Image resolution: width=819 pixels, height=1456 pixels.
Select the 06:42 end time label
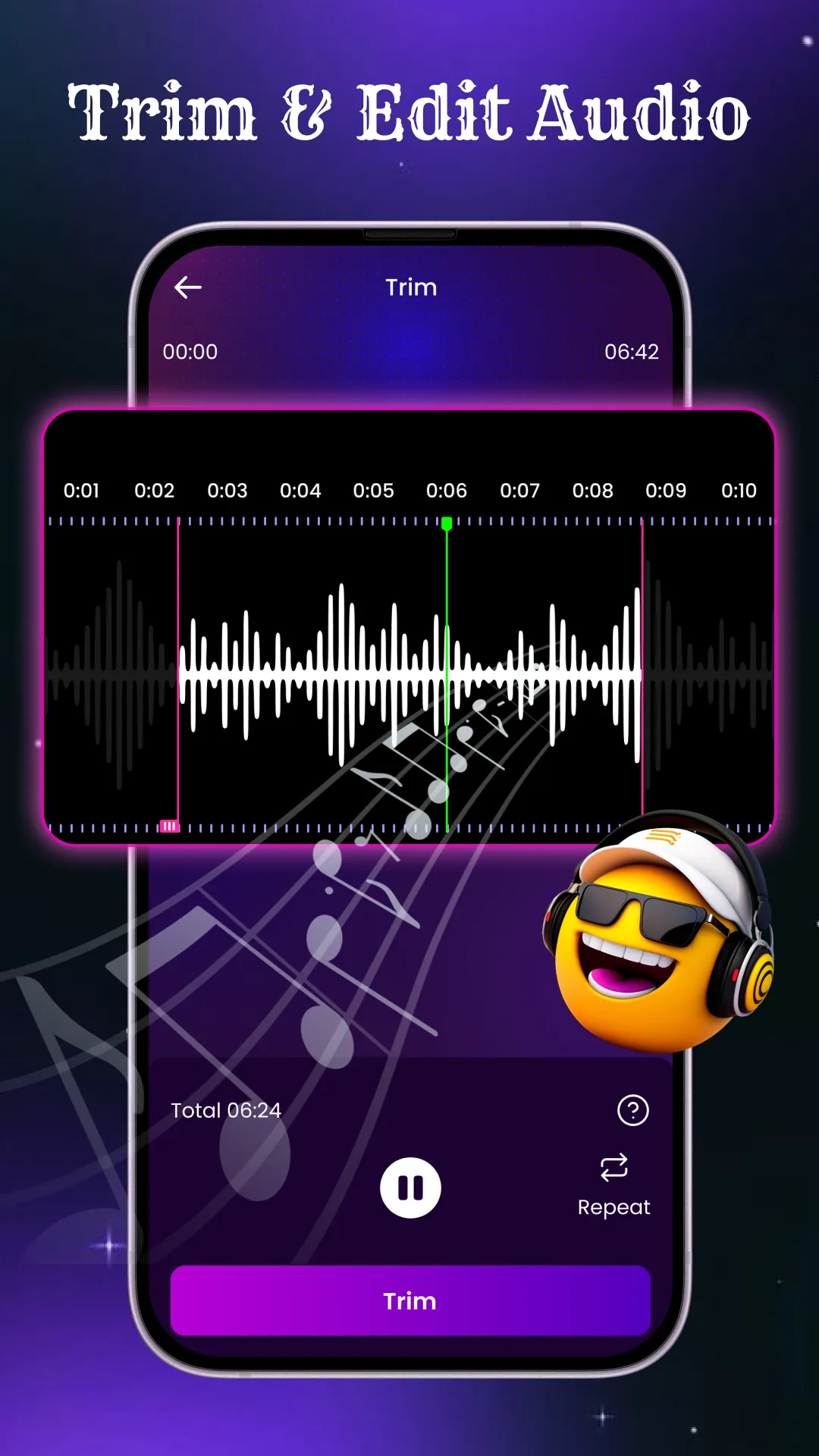click(632, 351)
